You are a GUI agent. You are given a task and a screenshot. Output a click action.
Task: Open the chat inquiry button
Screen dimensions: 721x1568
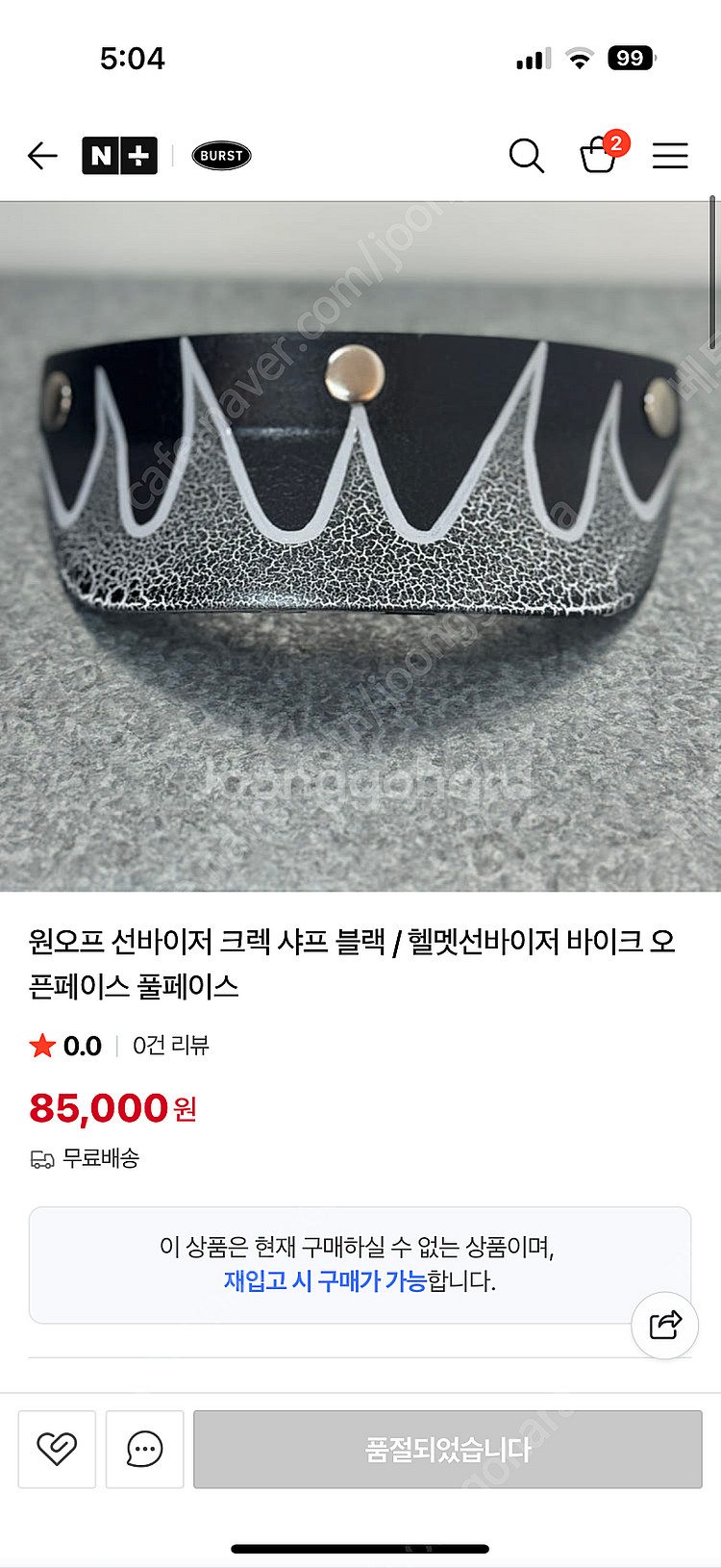pyautogui.click(x=145, y=1449)
